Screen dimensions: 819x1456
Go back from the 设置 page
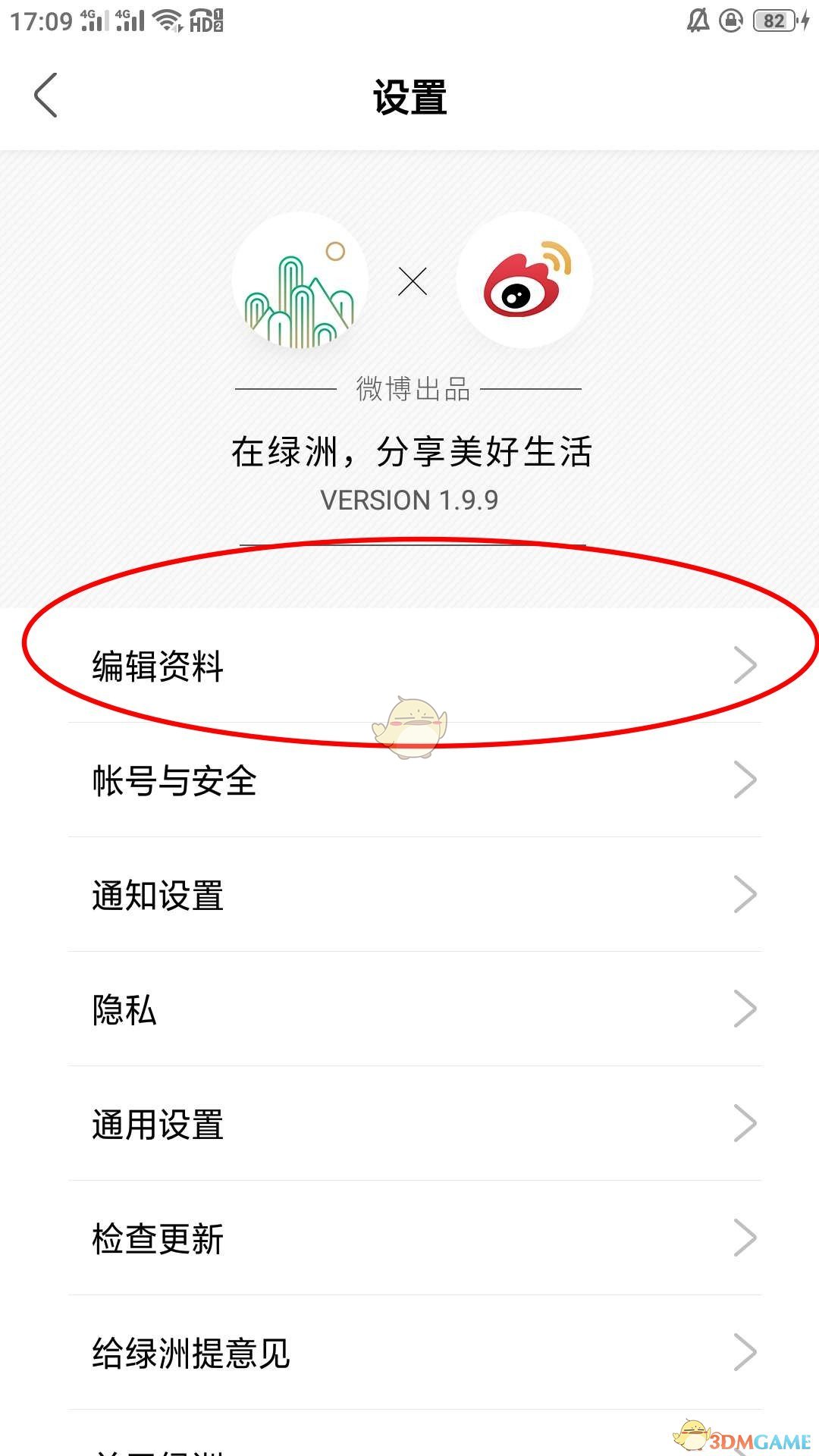pos(46,96)
